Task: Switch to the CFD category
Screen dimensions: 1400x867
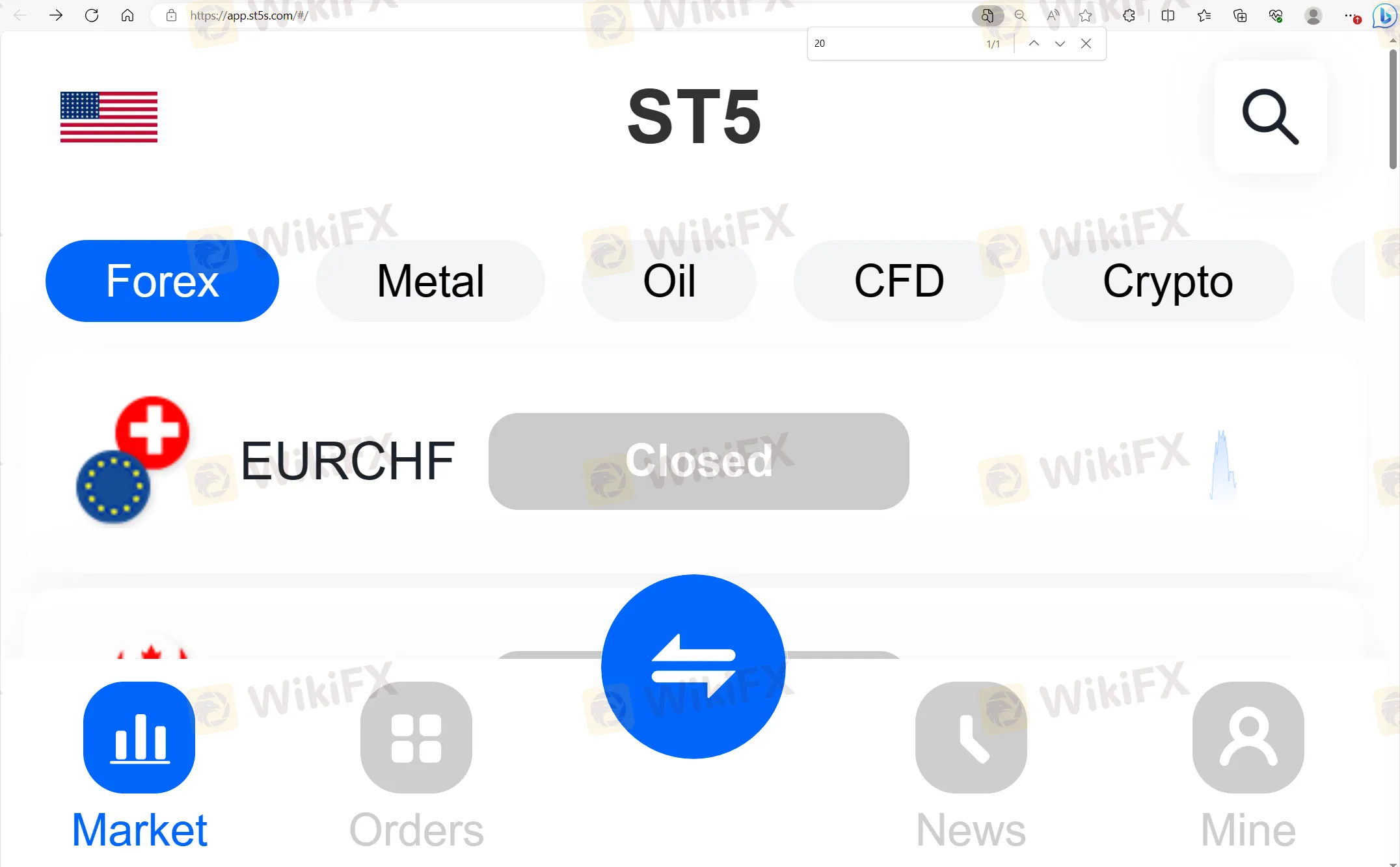Action: (x=898, y=281)
